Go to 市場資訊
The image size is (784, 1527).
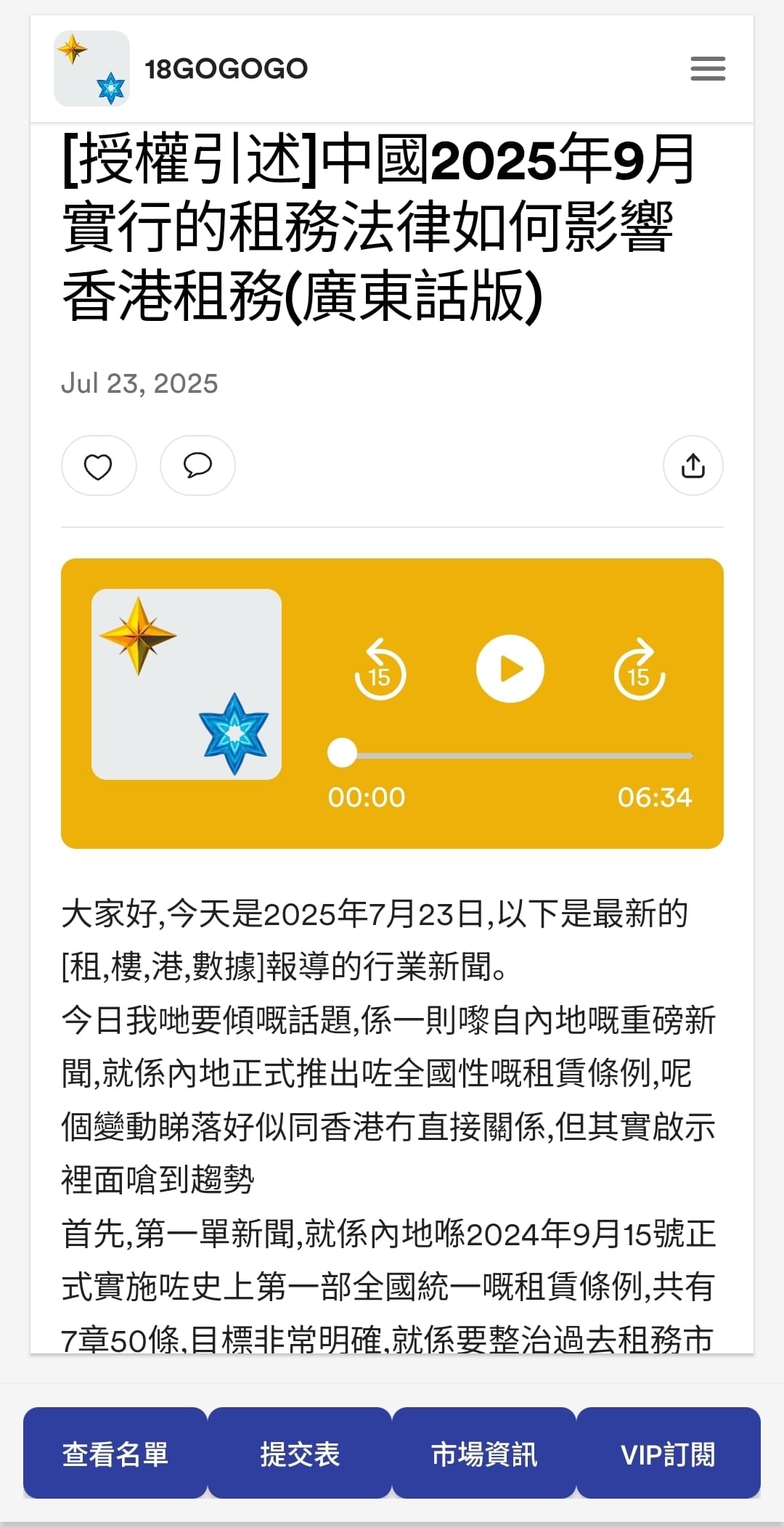coord(484,1453)
